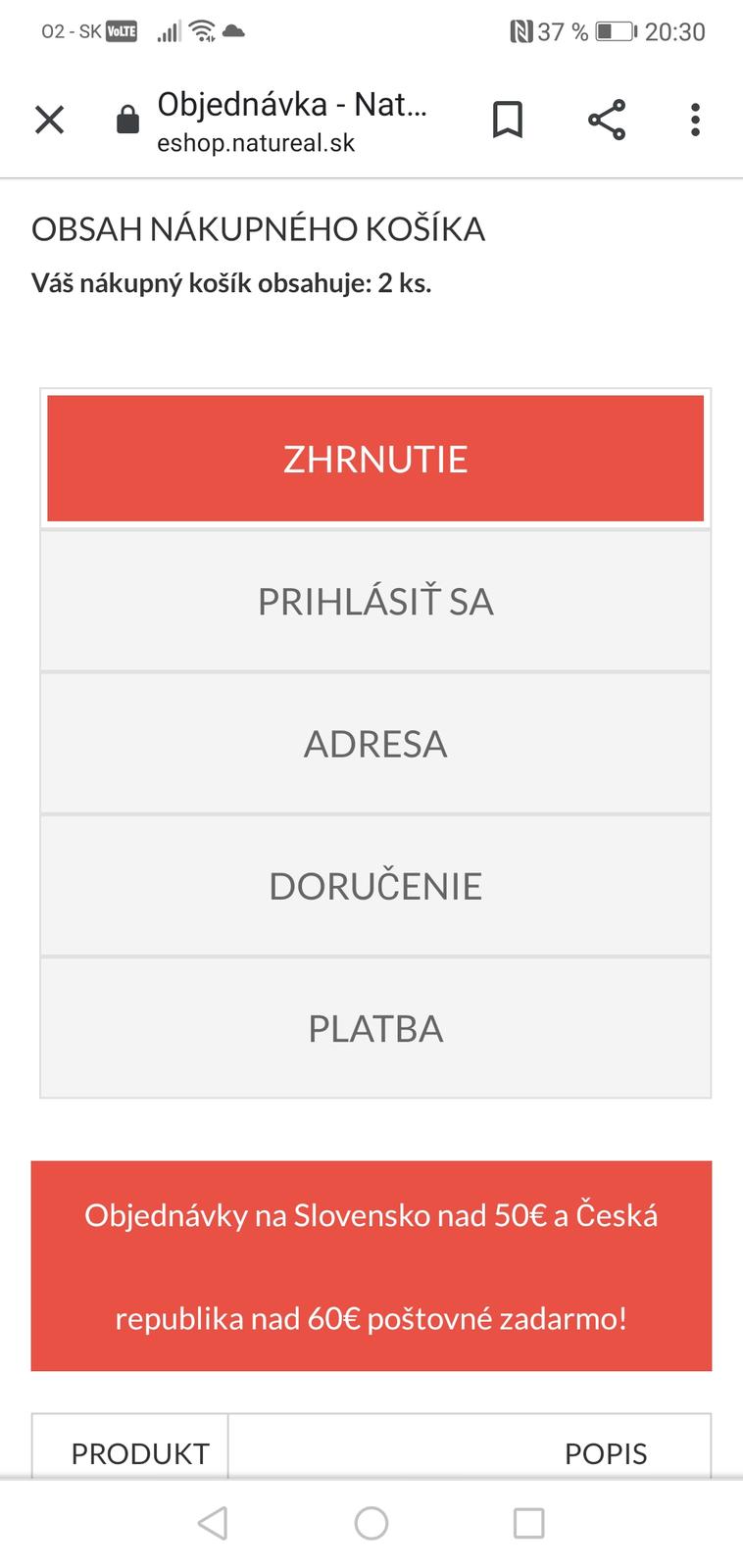
Task: Go to the PRIHLÁSIŤ SA step
Action: coord(375,601)
